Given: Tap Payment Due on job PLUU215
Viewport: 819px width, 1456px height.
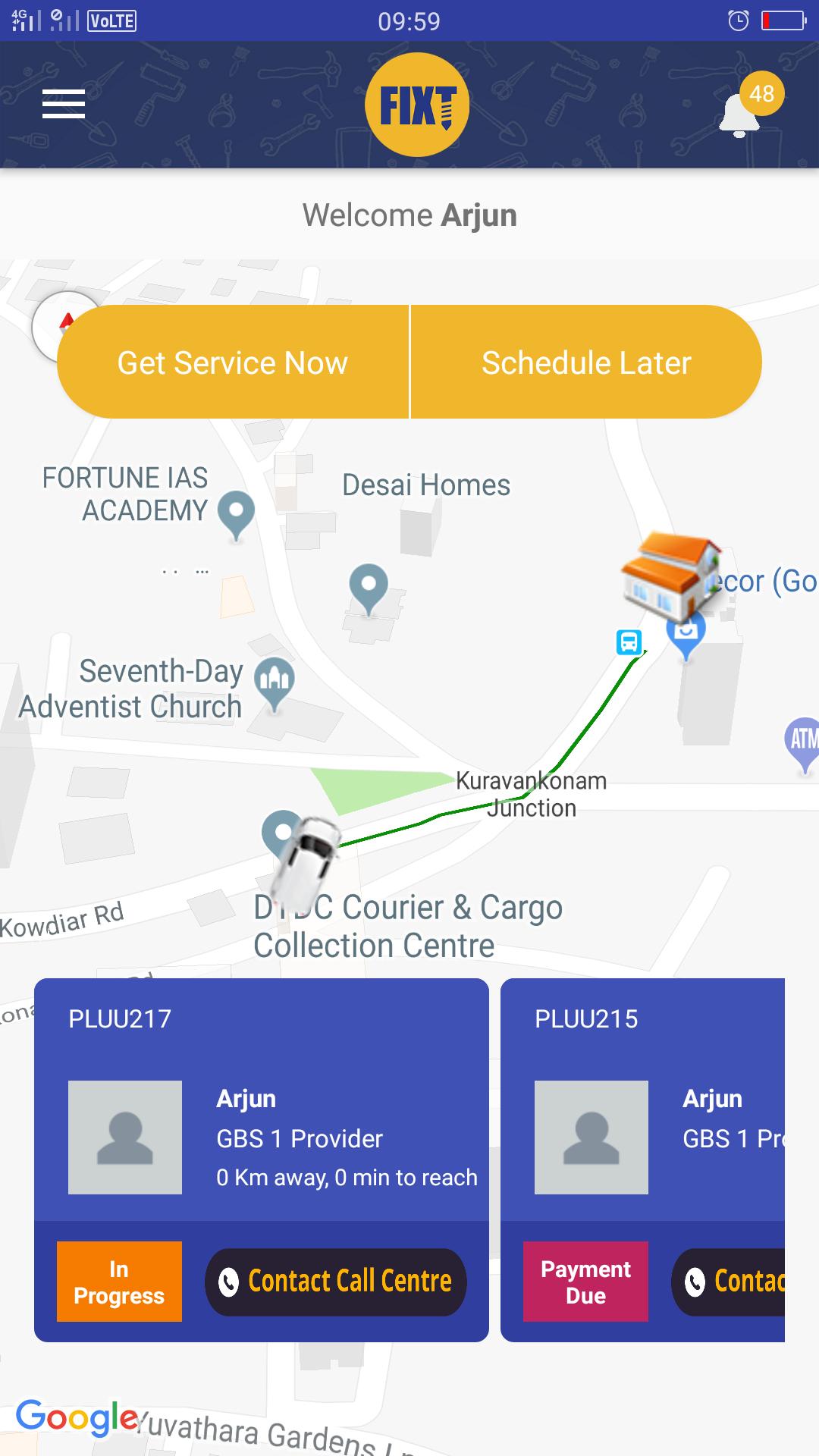Looking at the screenshot, I should [585, 1282].
